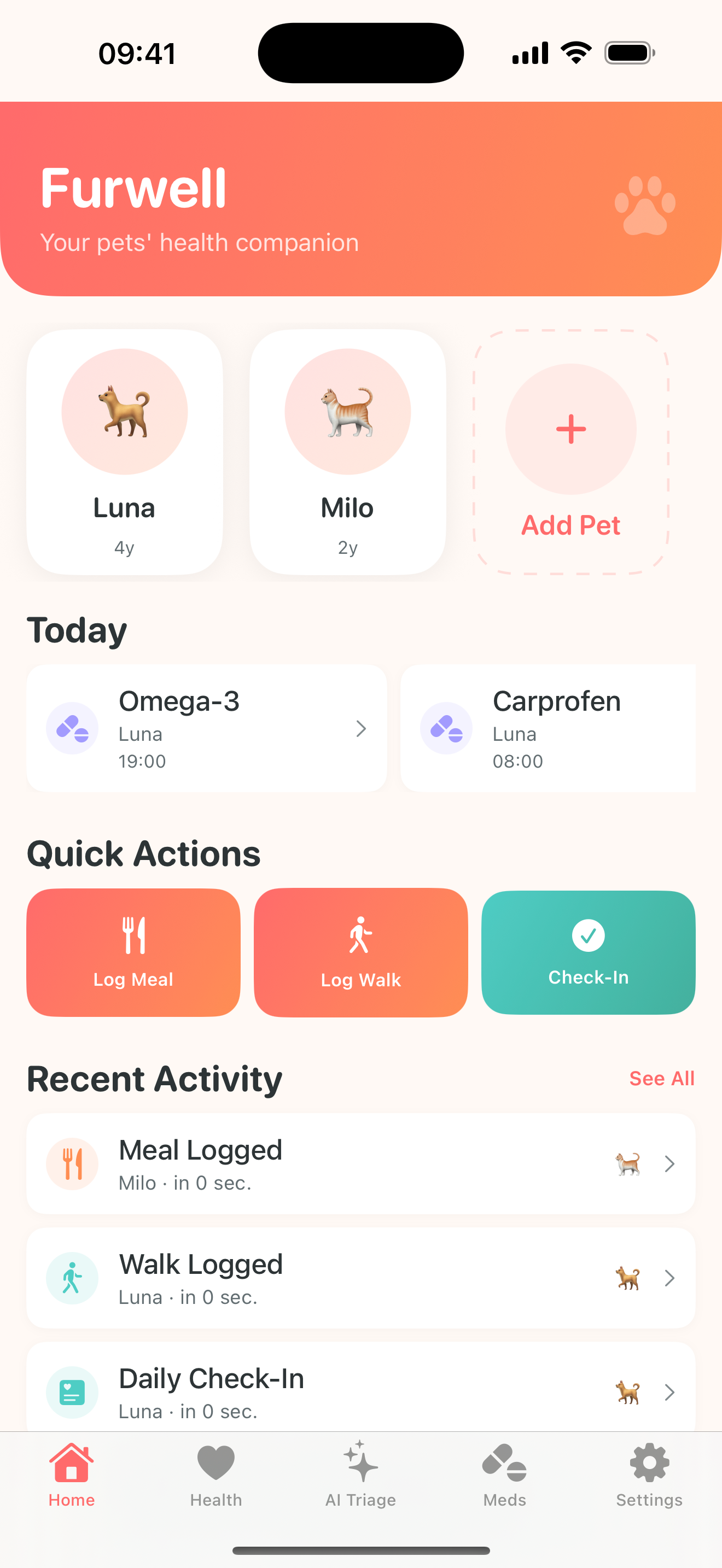722x1568 pixels.
Task: Open the Daily Check-In activity entry
Action: (360, 1391)
